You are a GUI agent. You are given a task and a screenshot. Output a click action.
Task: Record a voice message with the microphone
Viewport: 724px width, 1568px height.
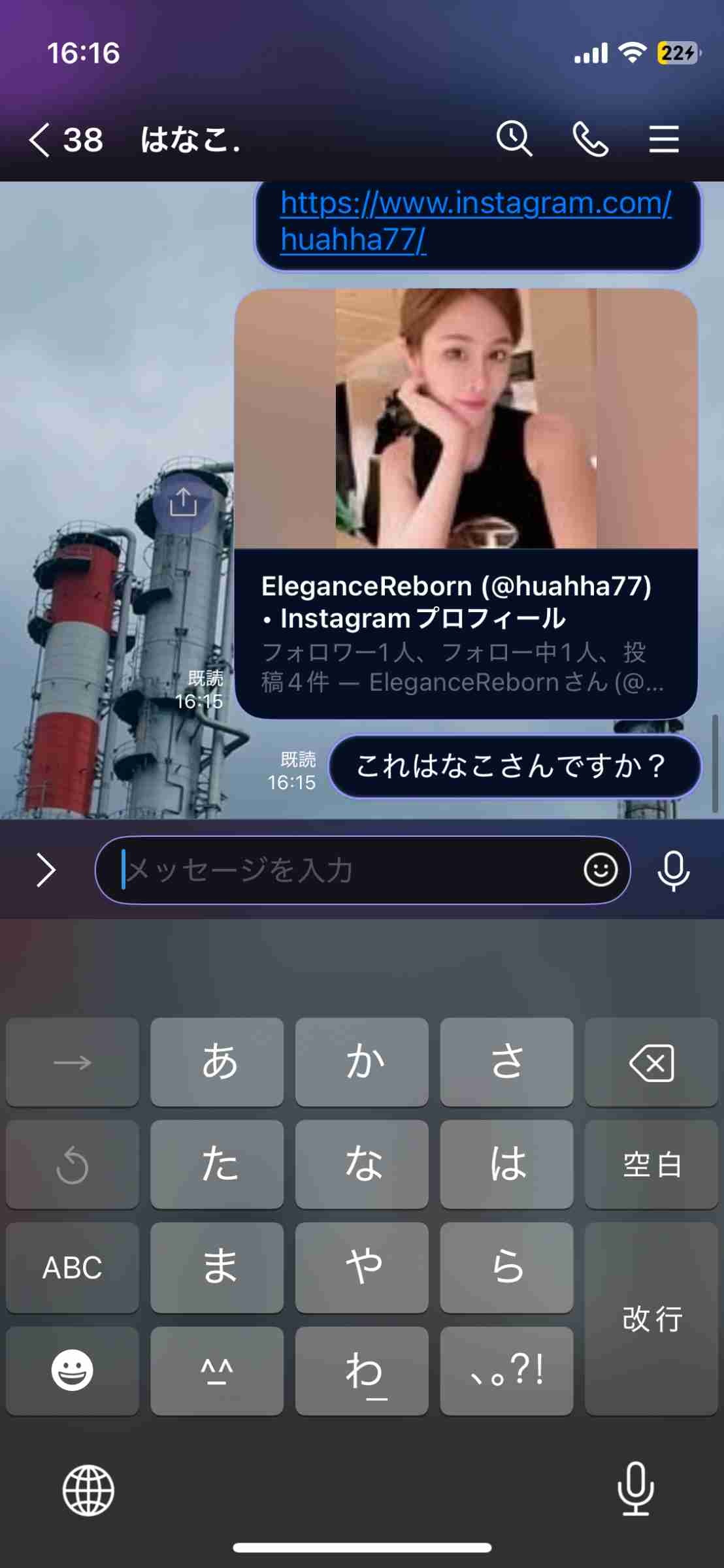tap(674, 870)
